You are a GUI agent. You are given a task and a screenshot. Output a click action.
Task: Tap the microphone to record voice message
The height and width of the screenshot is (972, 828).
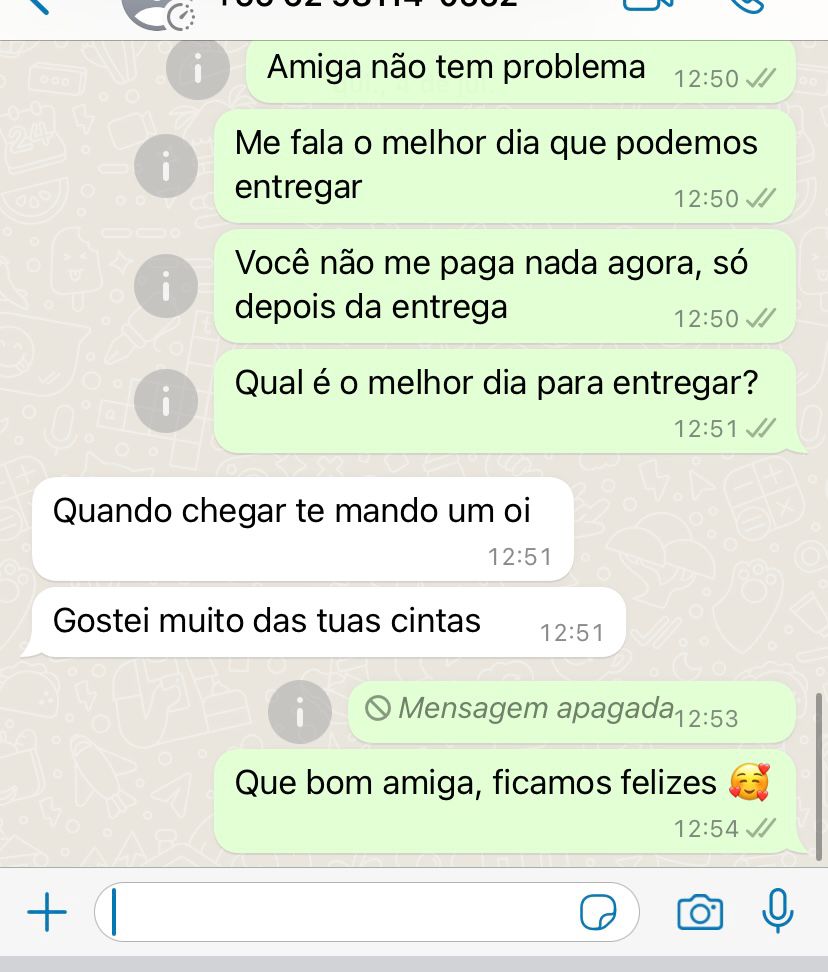pyautogui.click(x=777, y=910)
